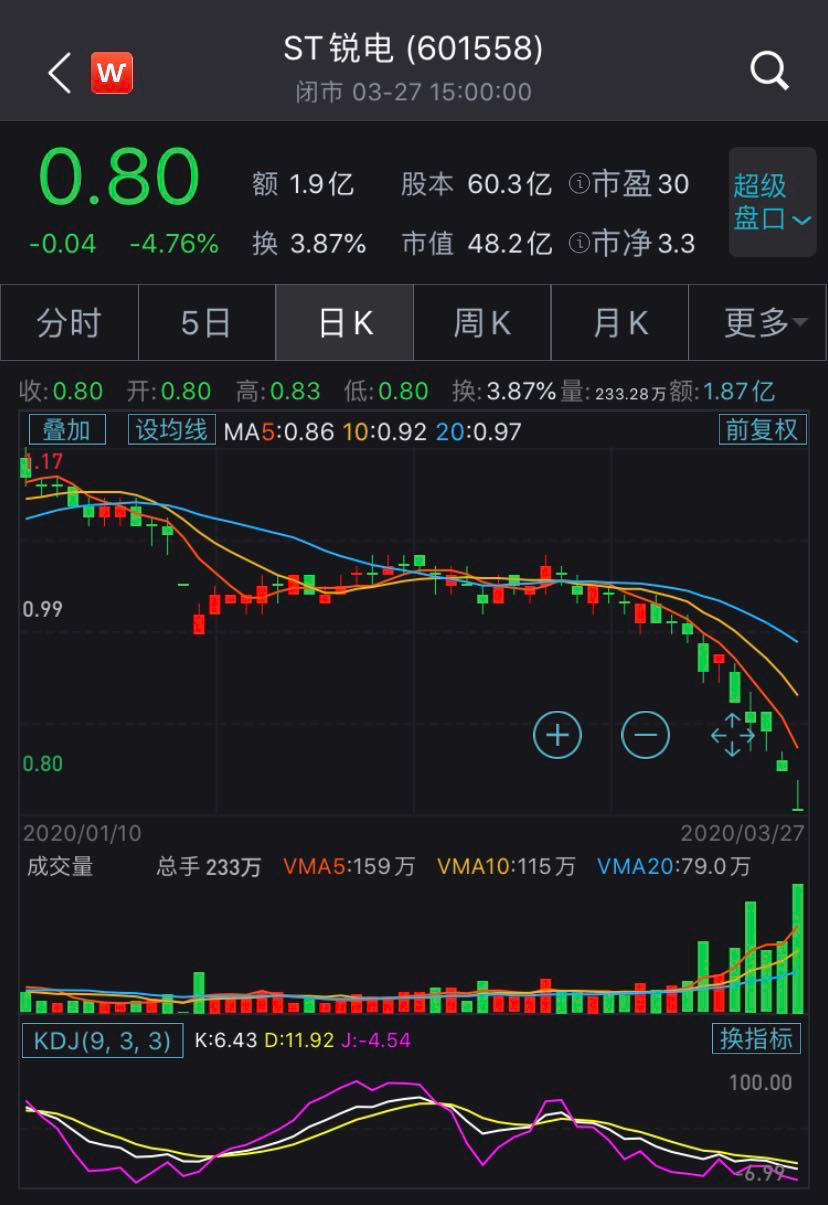Switch to the 5日 chart tab
The width and height of the screenshot is (828, 1205).
tap(206, 323)
